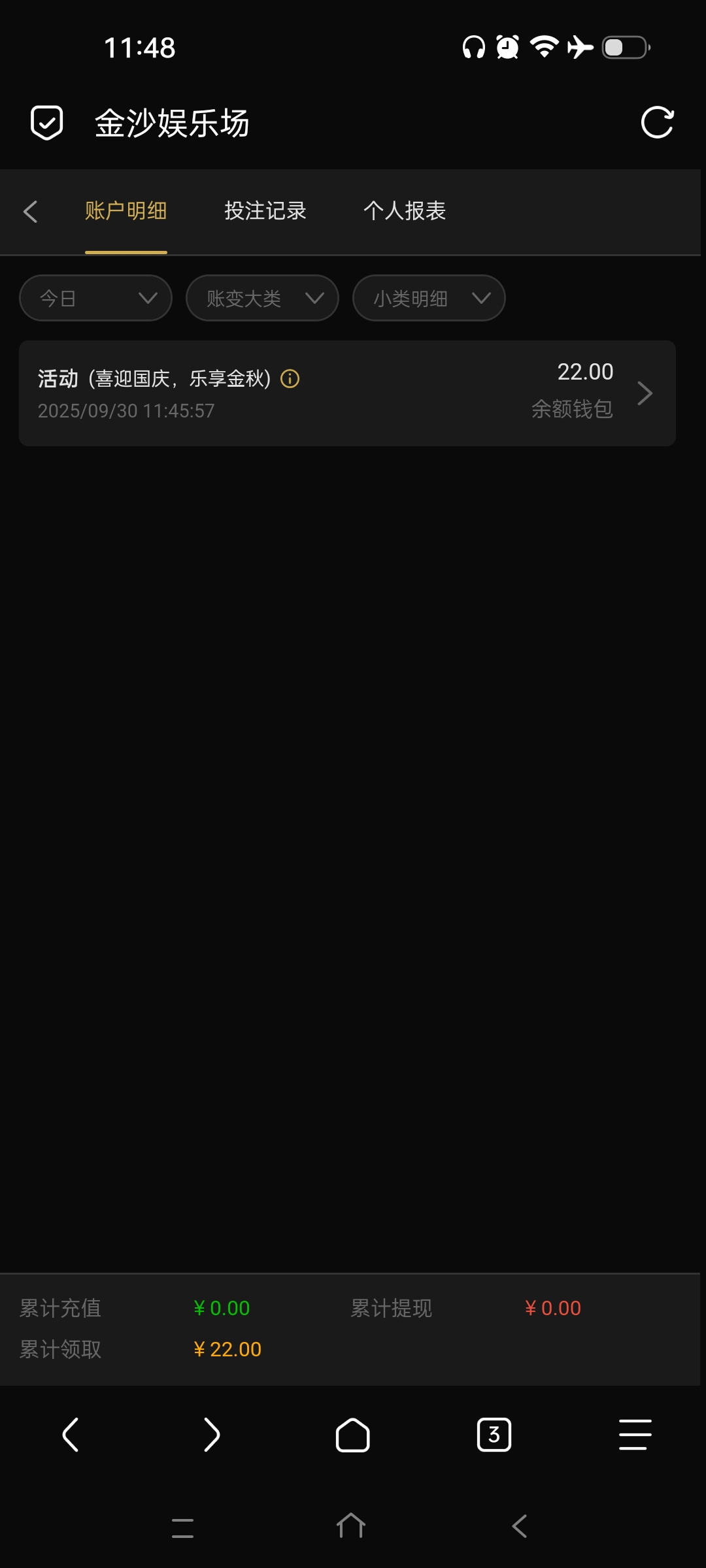Go back using the arrow beside 账户明细
706x1568 pixels.
coord(31,211)
